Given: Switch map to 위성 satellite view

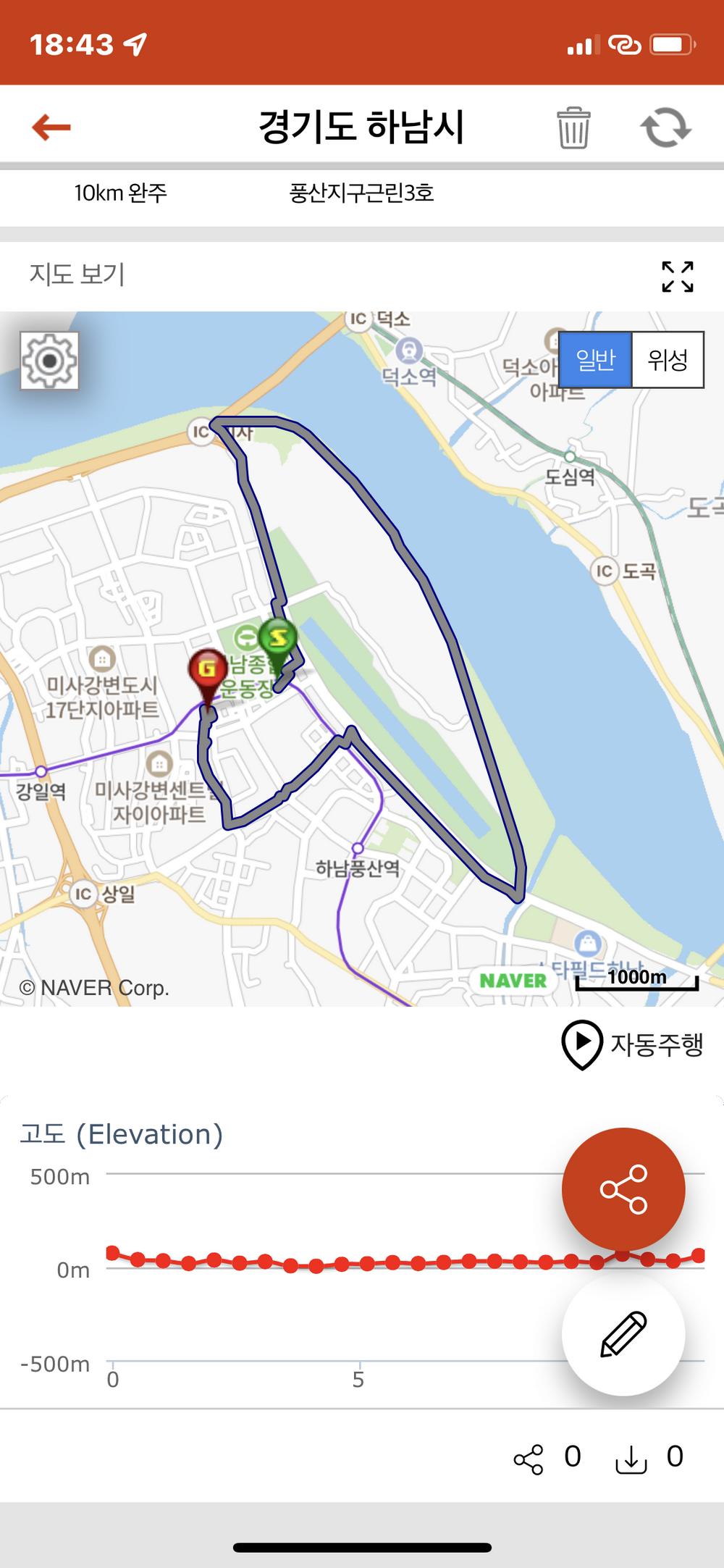Looking at the screenshot, I should [668, 360].
